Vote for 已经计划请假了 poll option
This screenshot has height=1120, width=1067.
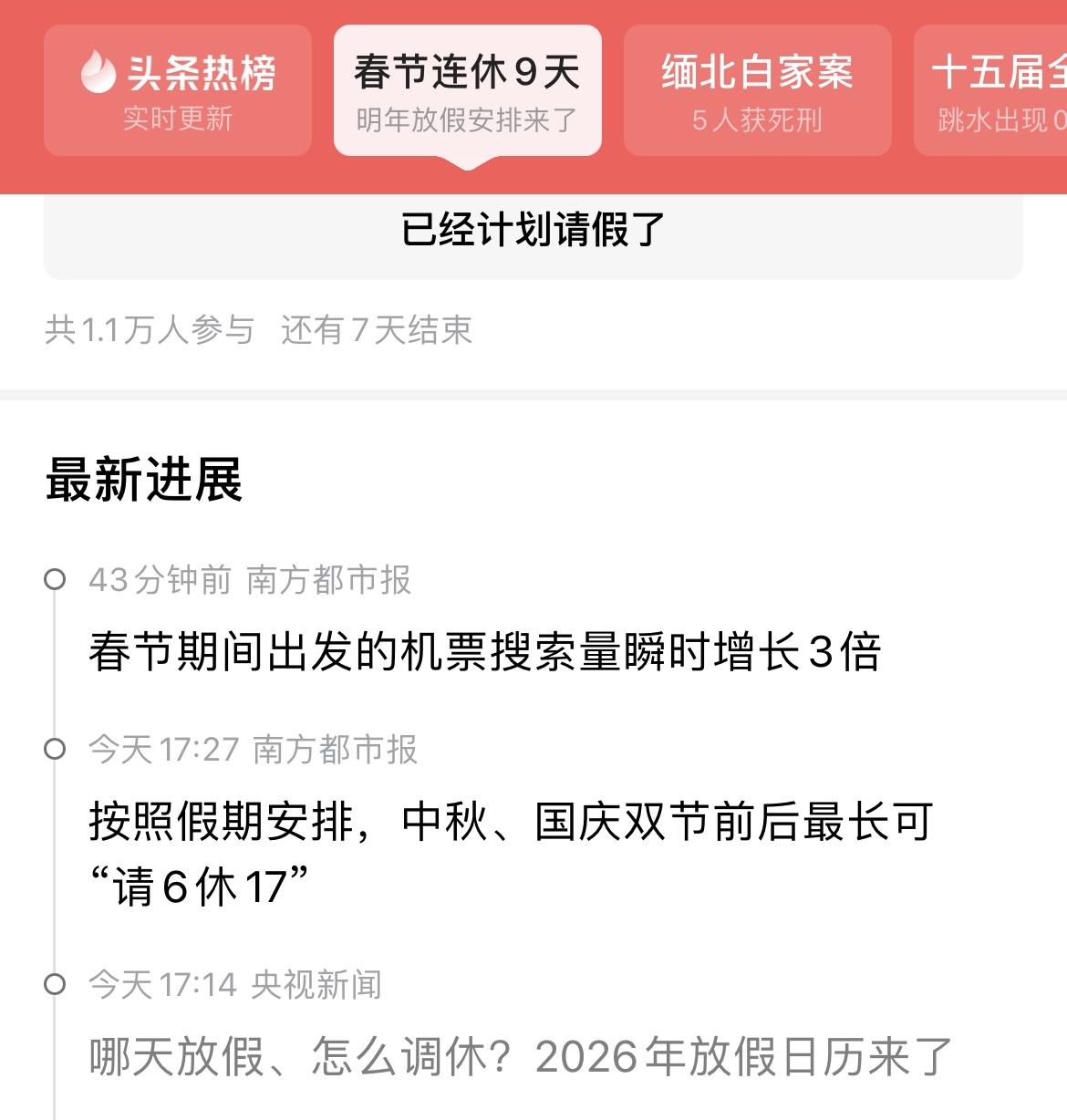[x=533, y=231]
